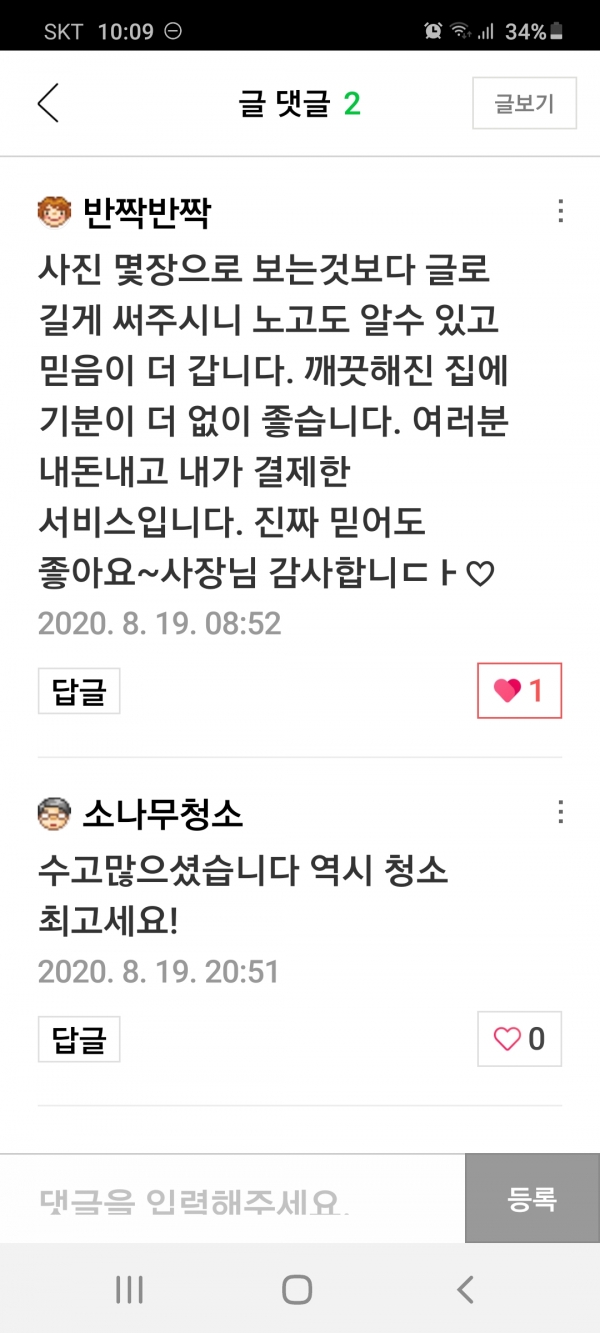Tap the 글보기 button to view post

pos(524,103)
